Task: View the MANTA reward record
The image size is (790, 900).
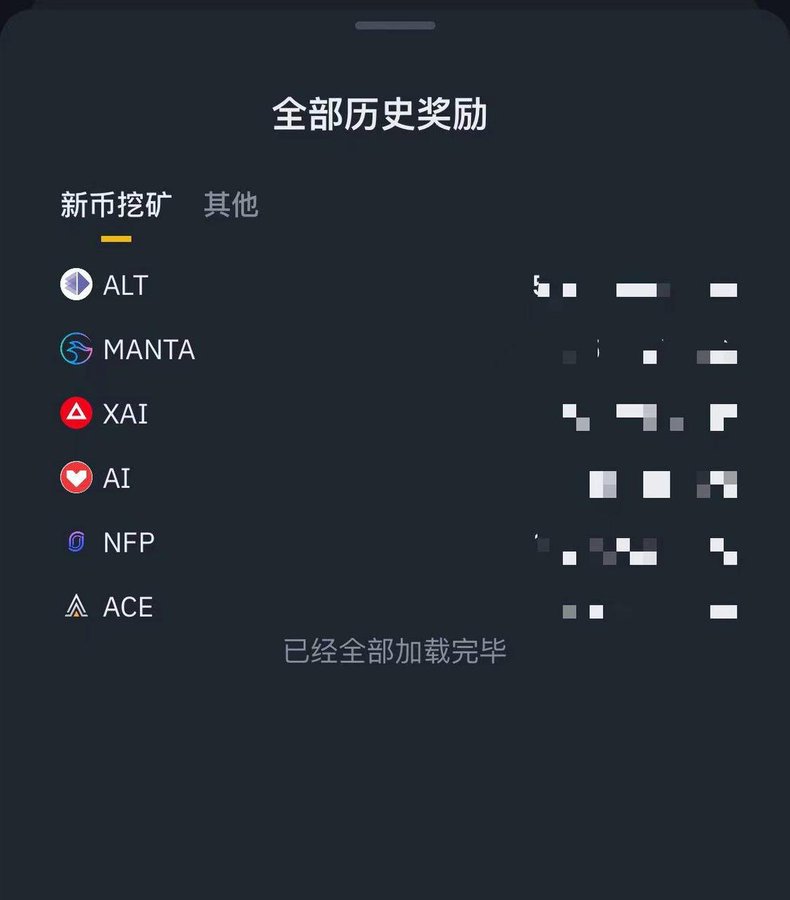Action: coord(395,350)
